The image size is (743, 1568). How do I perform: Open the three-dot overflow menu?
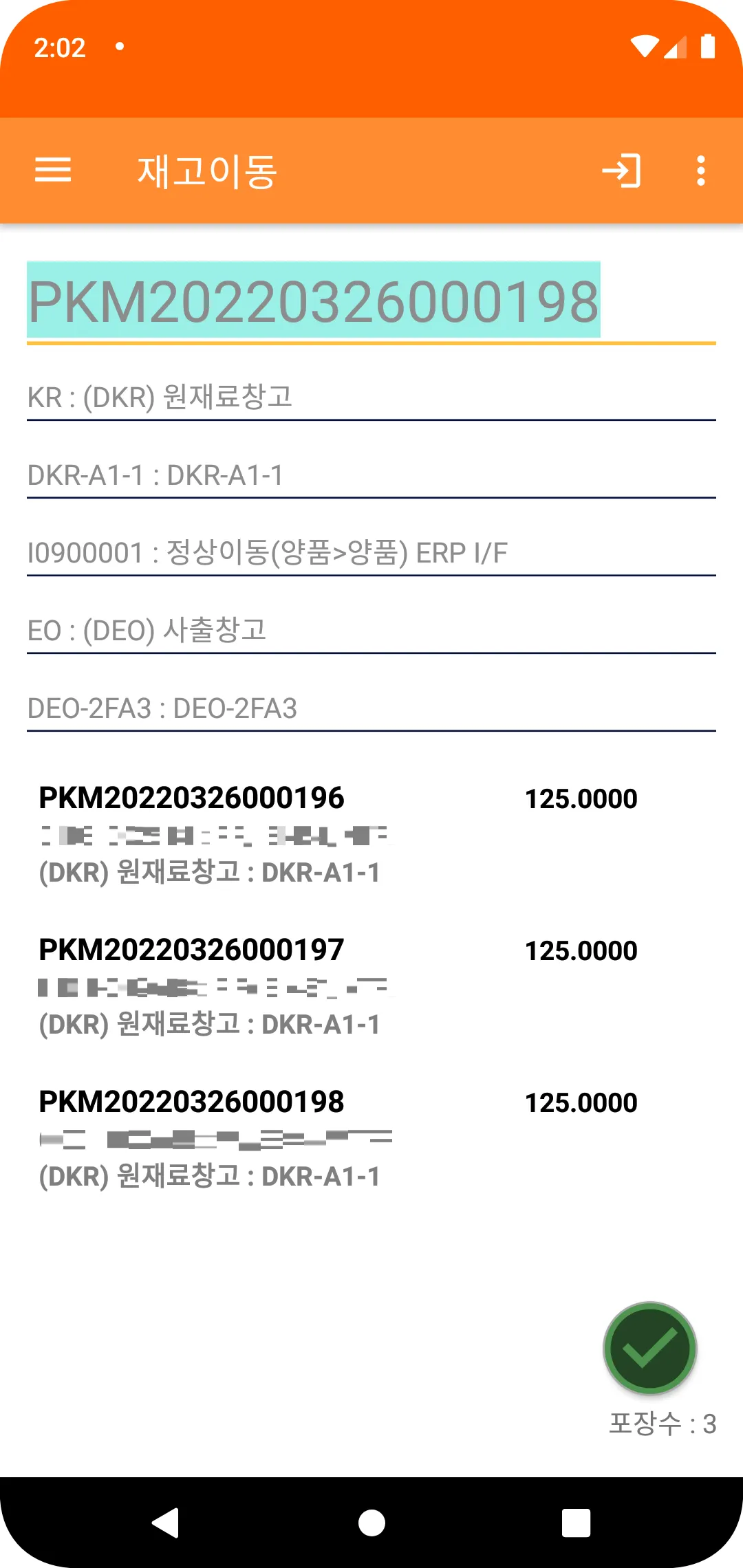pyautogui.click(x=700, y=171)
